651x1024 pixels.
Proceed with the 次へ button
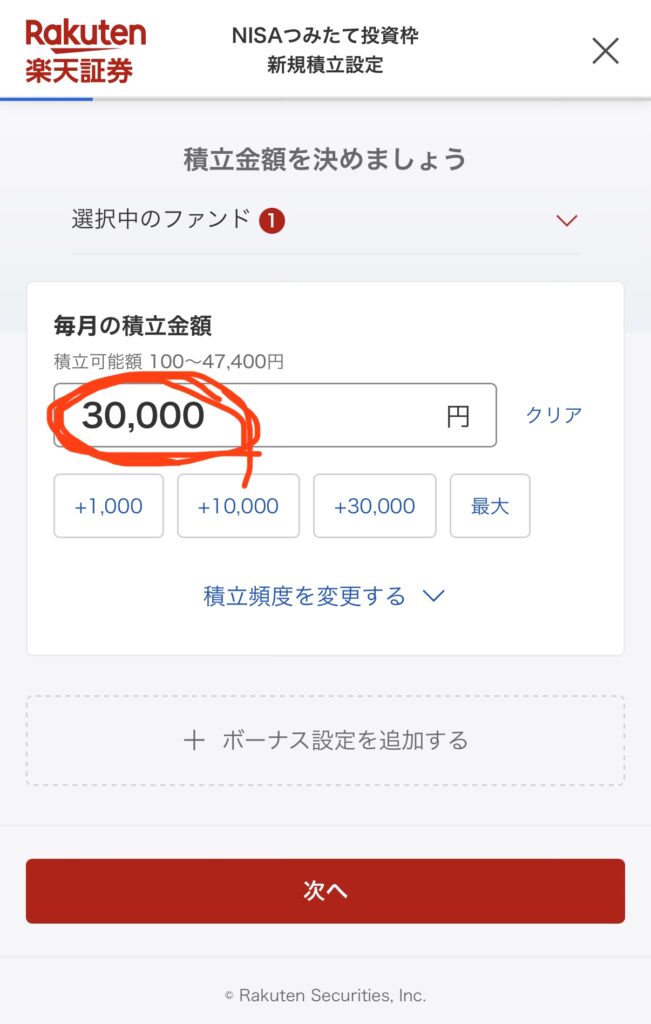[325, 891]
